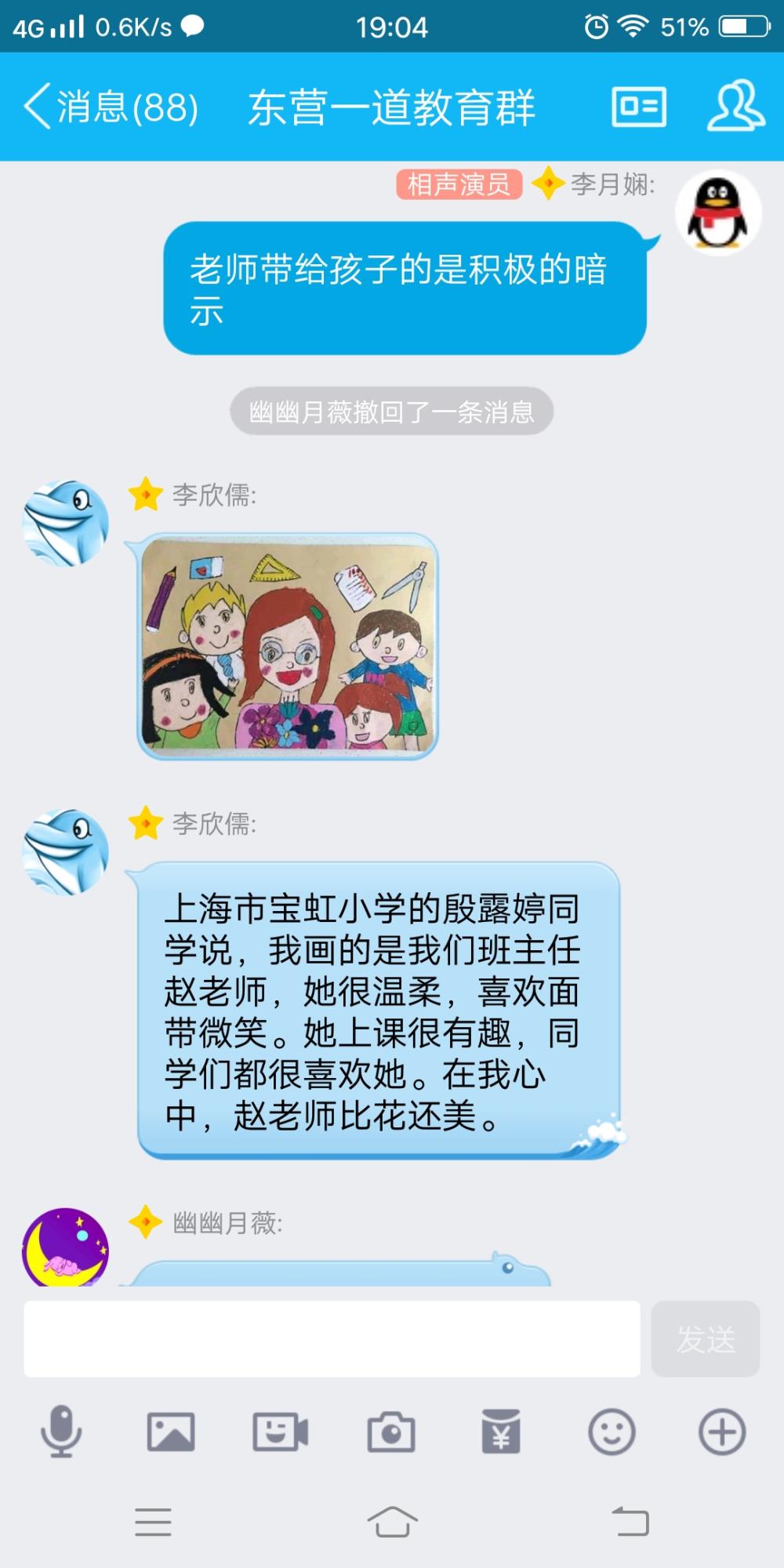
Task: Tap the 发送 send button
Action: coord(706,1339)
